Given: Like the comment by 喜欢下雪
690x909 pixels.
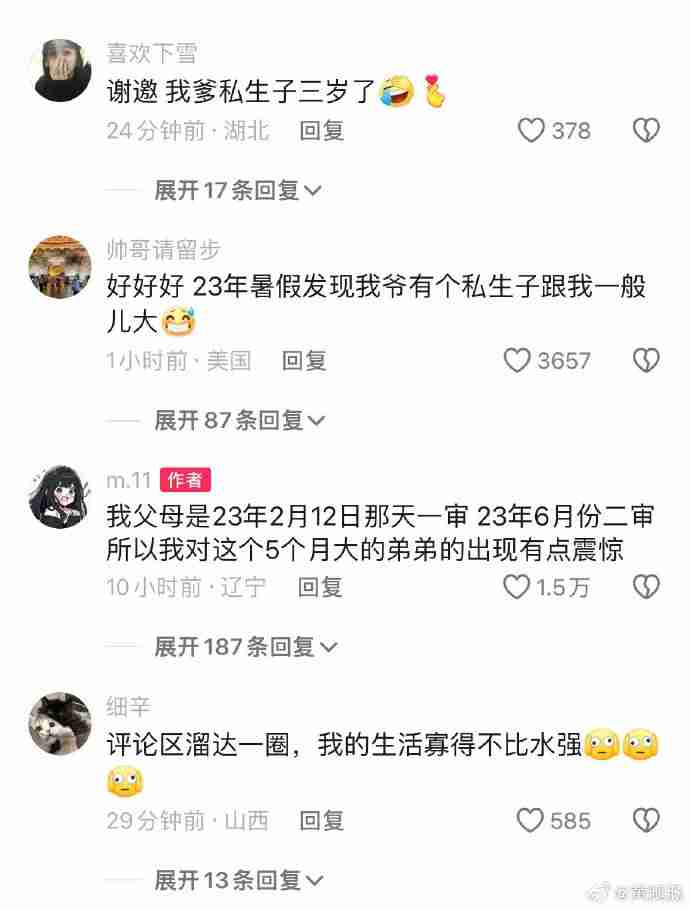Looking at the screenshot, I should 531,131.
